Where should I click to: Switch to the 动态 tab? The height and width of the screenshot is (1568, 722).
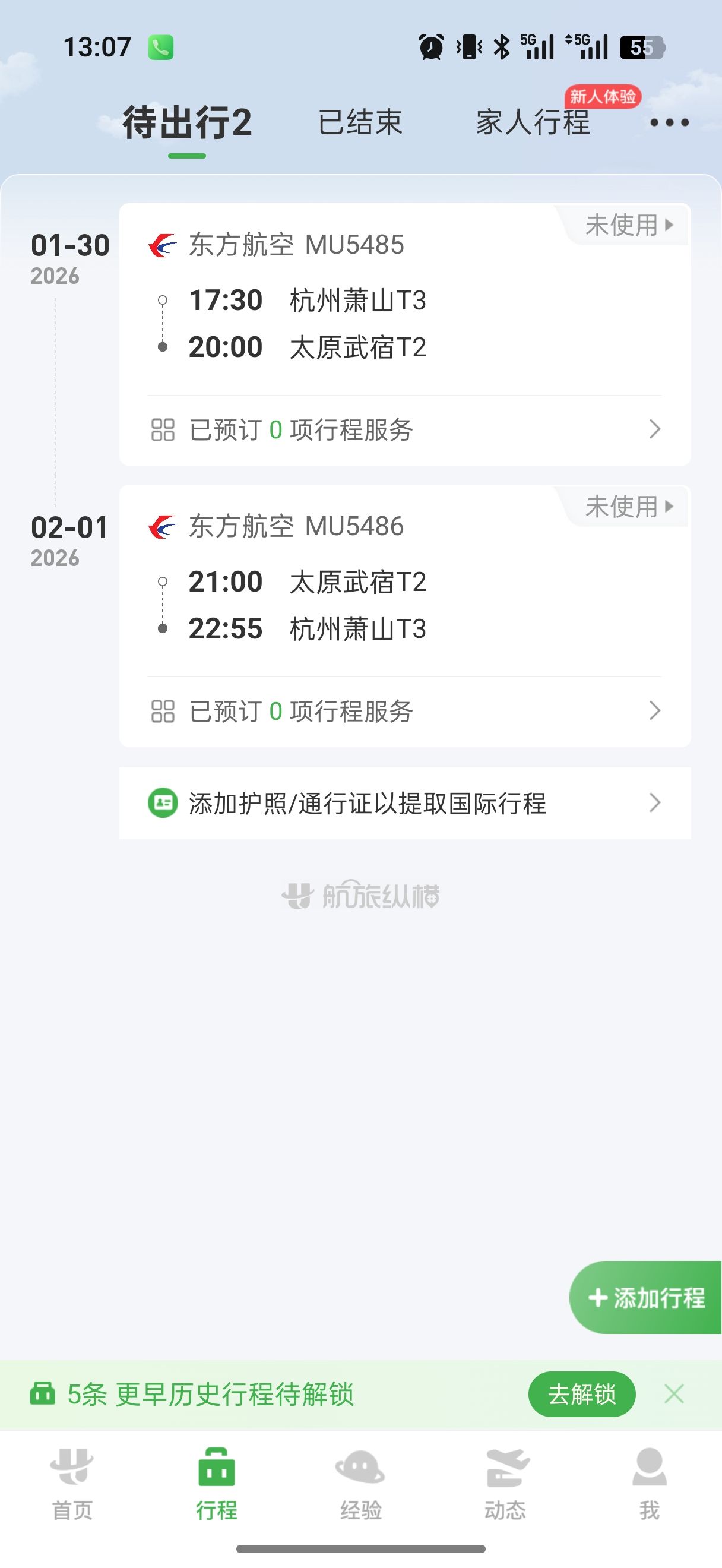point(505,1484)
